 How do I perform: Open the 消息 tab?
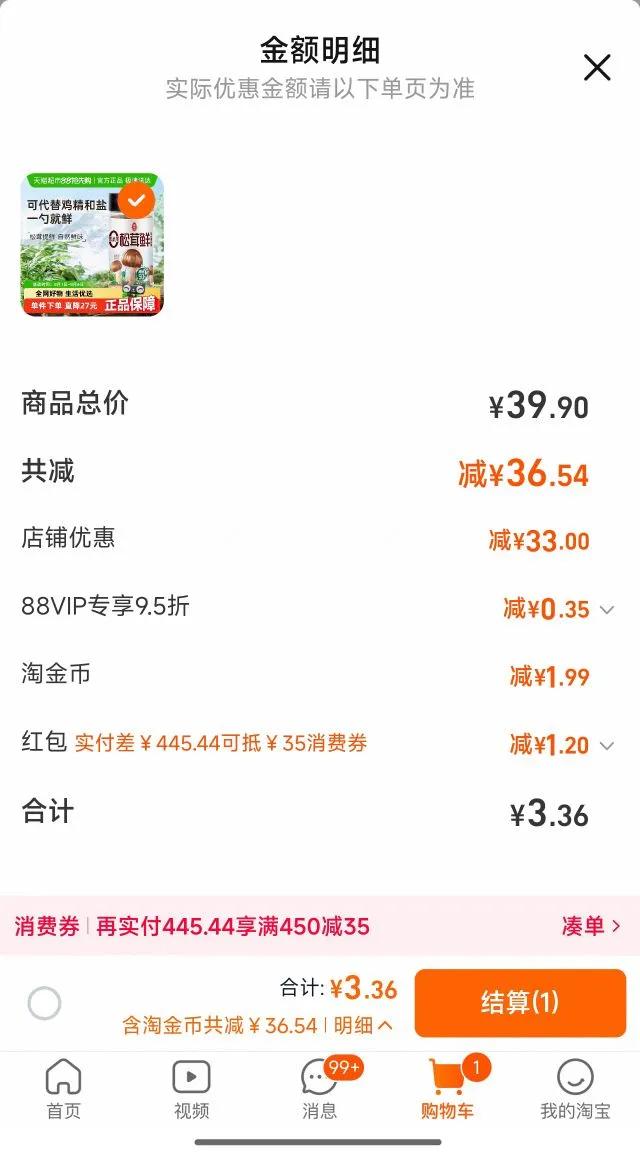pyautogui.click(x=319, y=1089)
